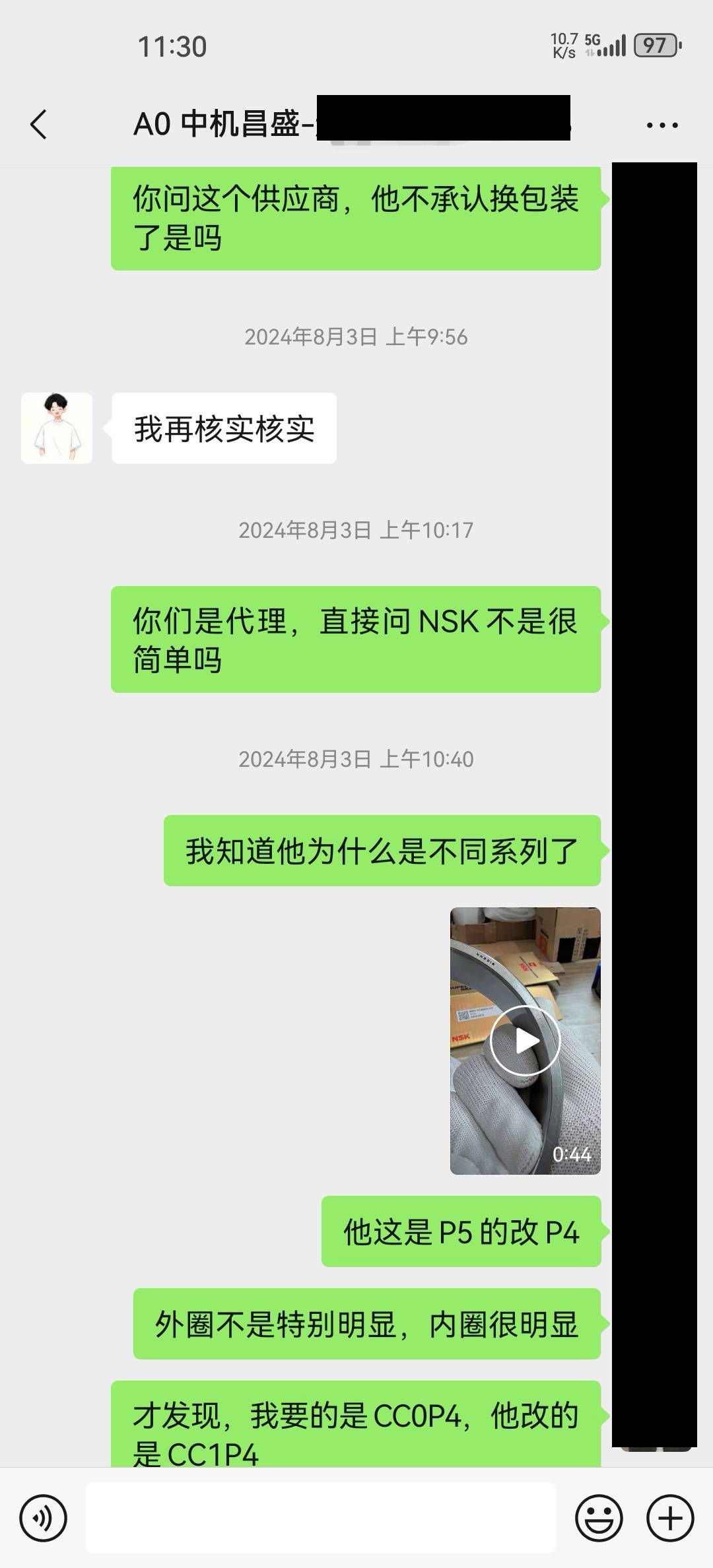Open the plus attachments menu
Screen dimensions: 713x1568
click(x=669, y=1518)
